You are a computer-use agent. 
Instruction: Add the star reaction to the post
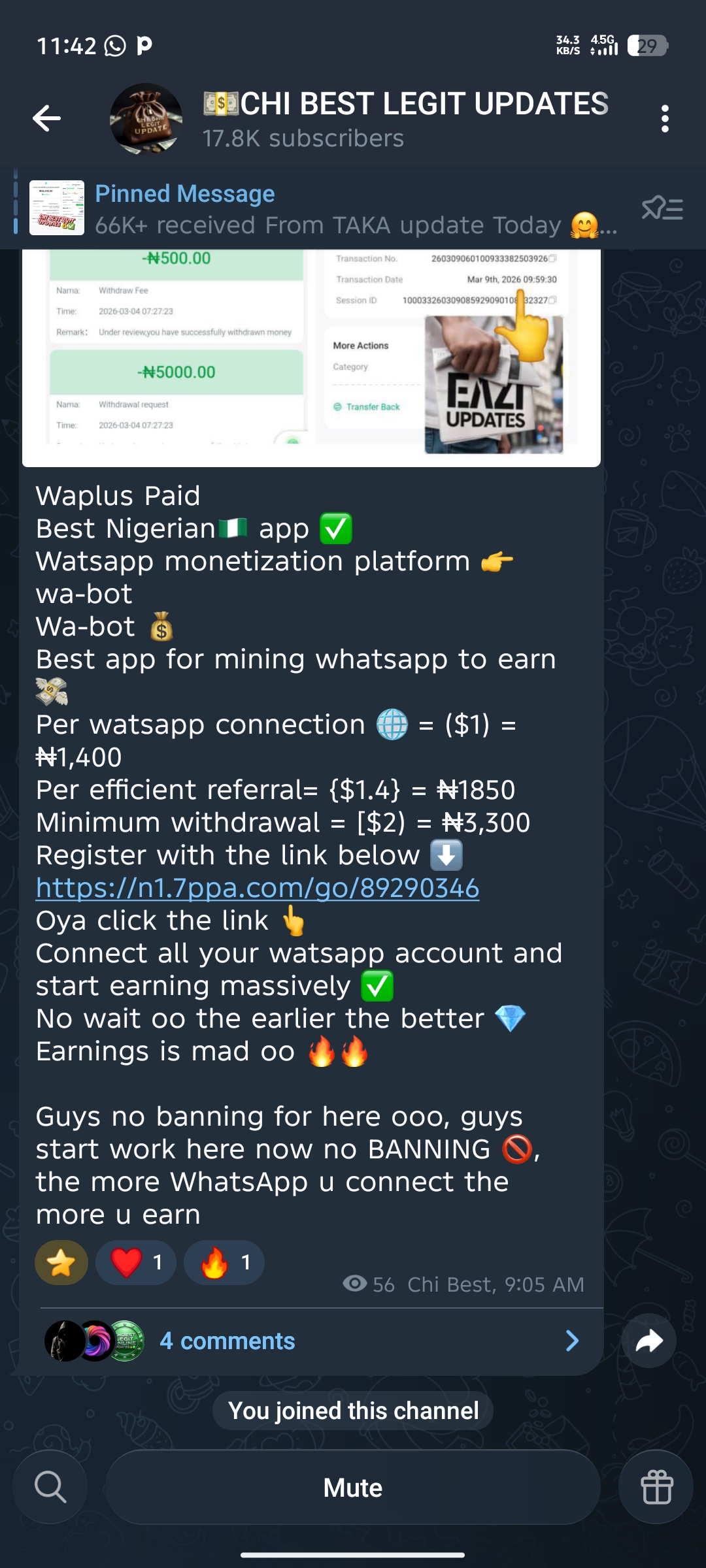click(x=61, y=1262)
